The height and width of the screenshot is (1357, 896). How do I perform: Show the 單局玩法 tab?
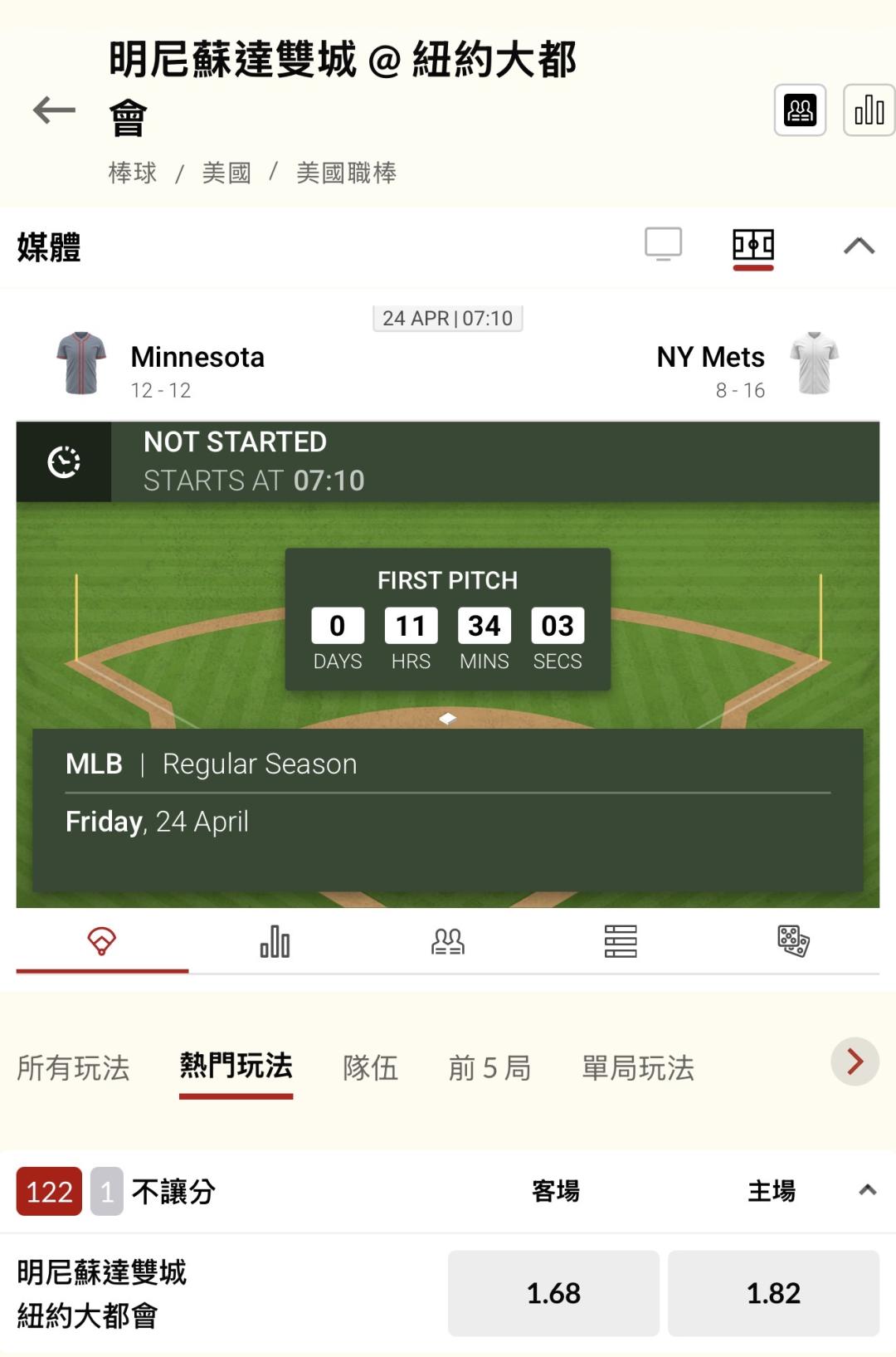[x=638, y=1067]
